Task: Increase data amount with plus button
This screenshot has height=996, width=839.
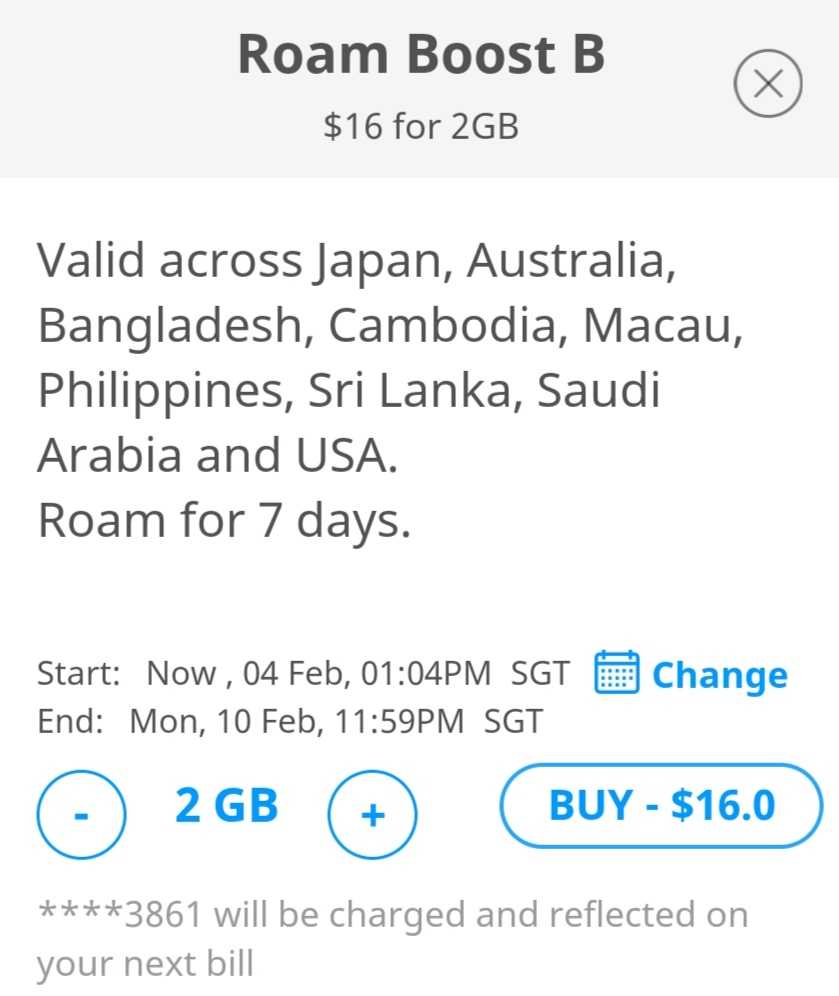Action: pyautogui.click(x=372, y=814)
